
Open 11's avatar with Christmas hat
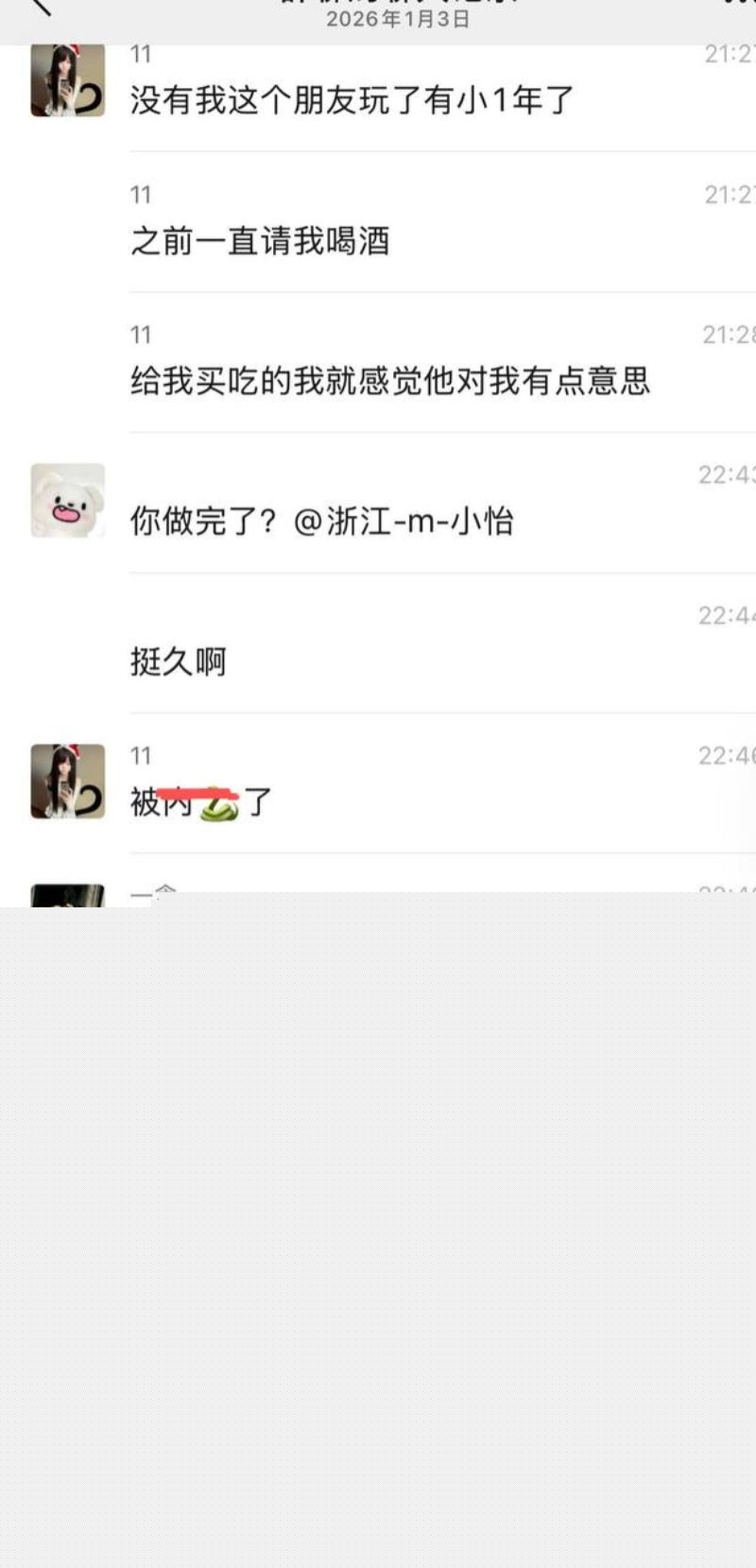[67, 79]
